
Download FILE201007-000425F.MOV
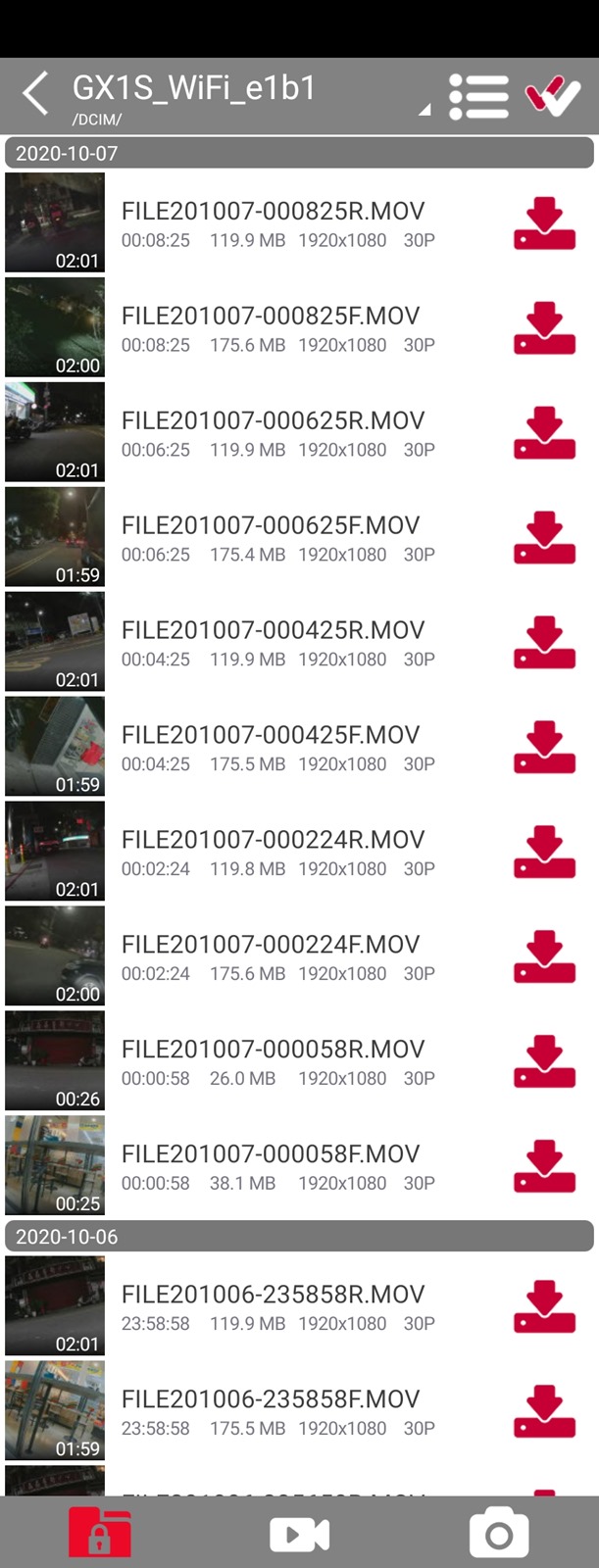(x=544, y=748)
